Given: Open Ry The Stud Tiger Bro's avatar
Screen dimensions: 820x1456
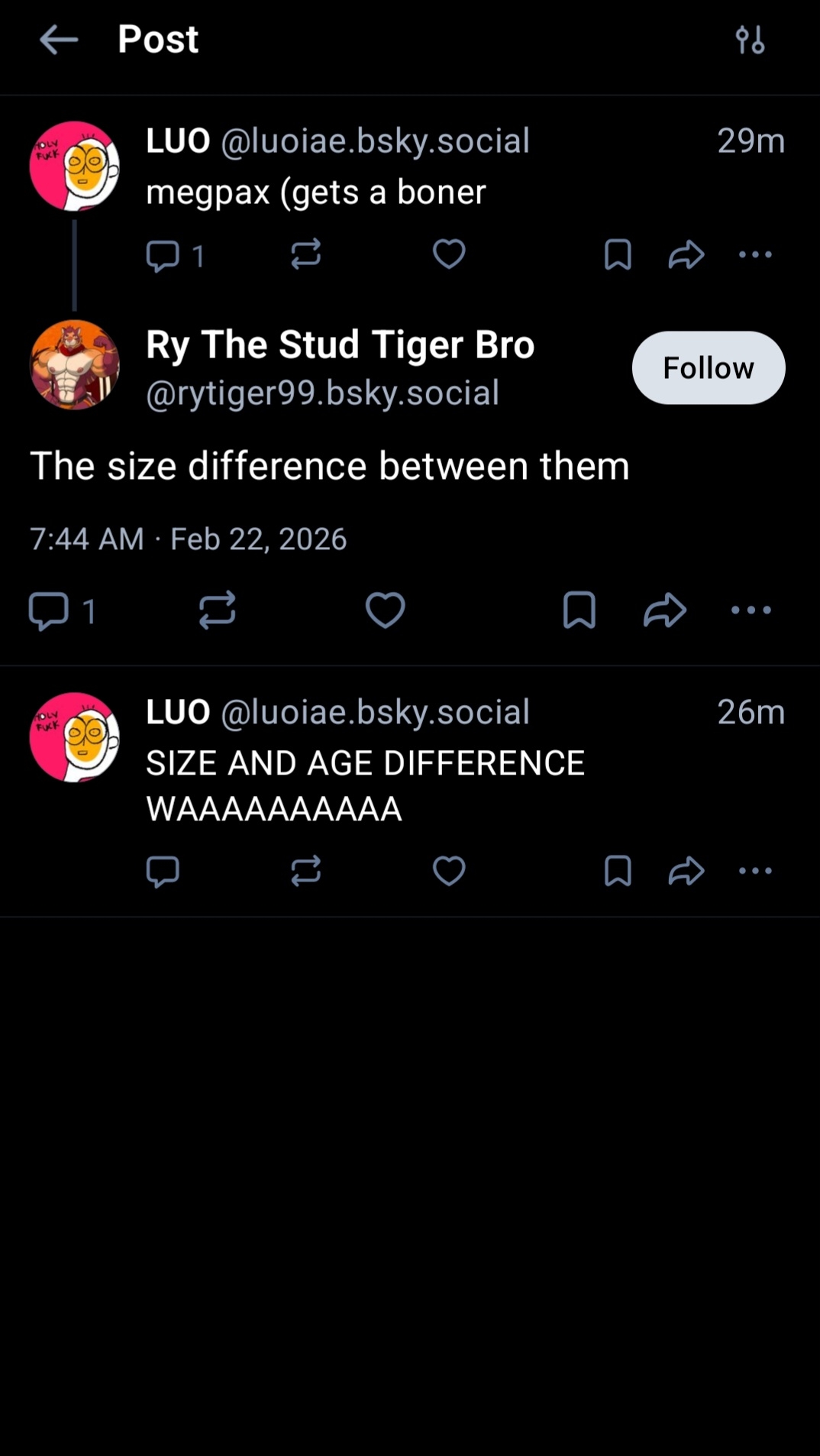Looking at the screenshot, I should tap(75, 365).
